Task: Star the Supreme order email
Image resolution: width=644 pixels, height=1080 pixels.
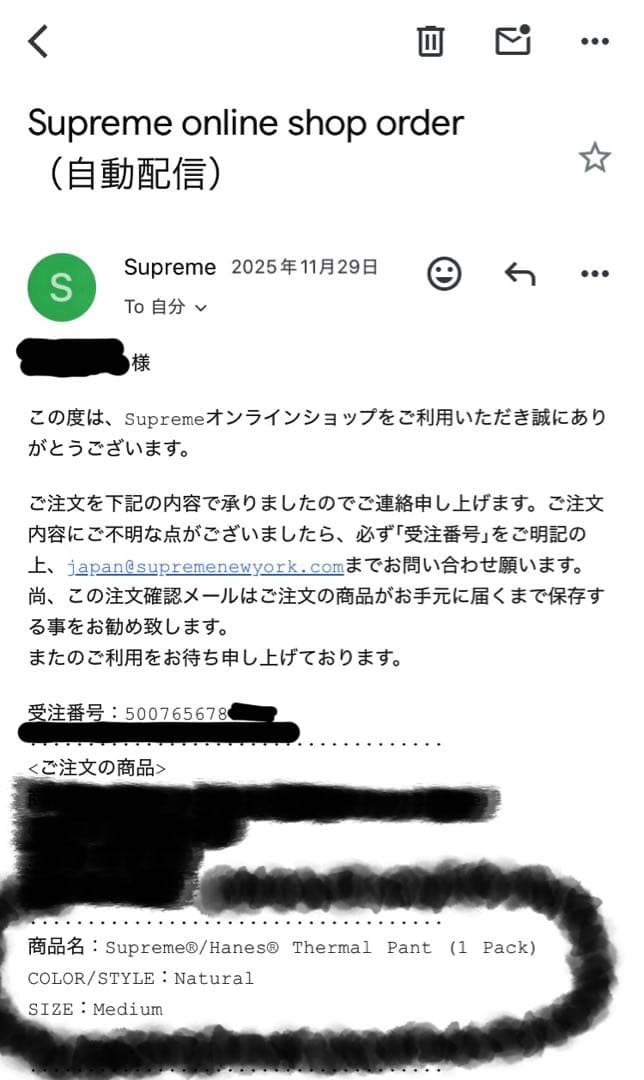Action: click(594, 158)
